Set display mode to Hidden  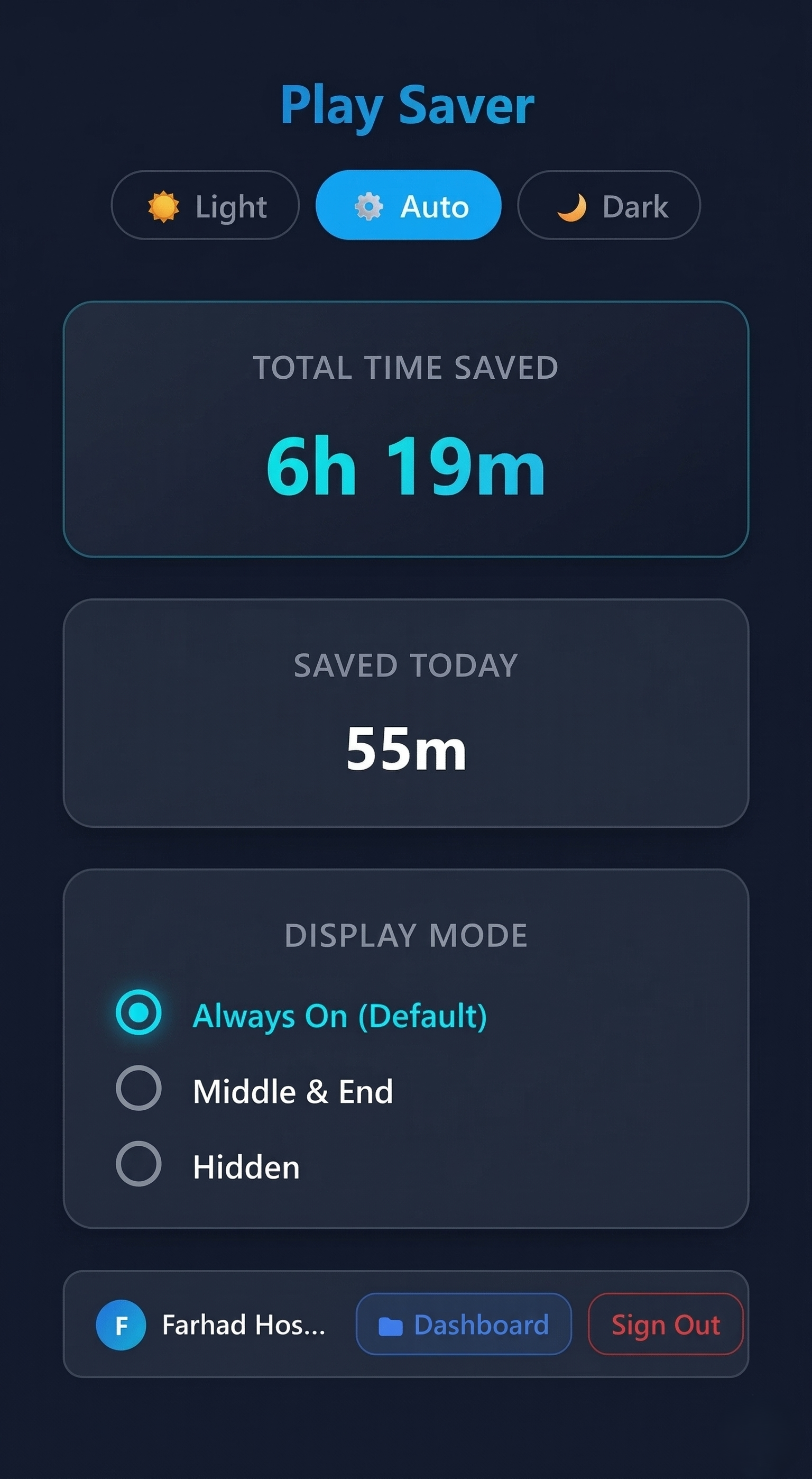pyautogui.click(x=139, y=1164)
